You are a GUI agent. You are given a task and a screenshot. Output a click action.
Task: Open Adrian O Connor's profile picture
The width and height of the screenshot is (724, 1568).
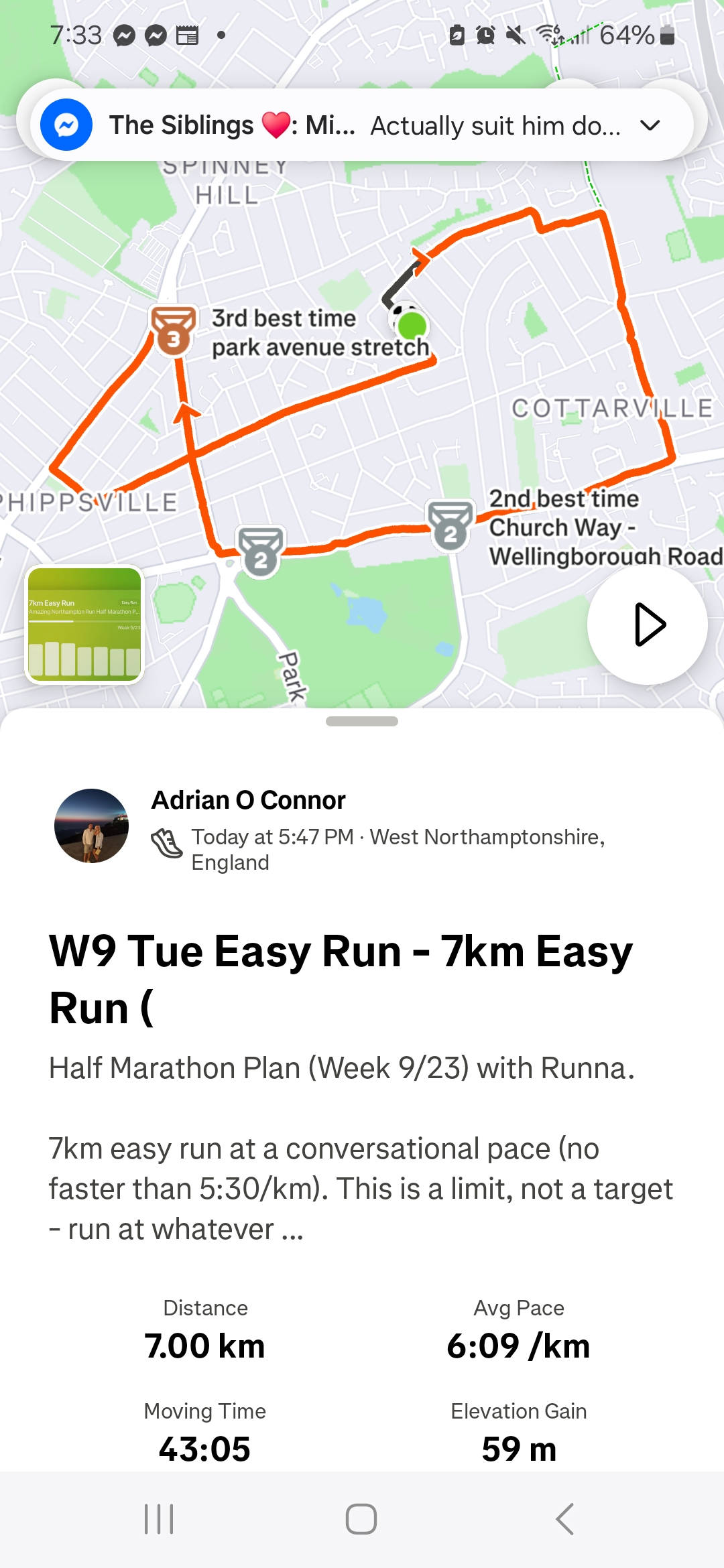(91, 826)
